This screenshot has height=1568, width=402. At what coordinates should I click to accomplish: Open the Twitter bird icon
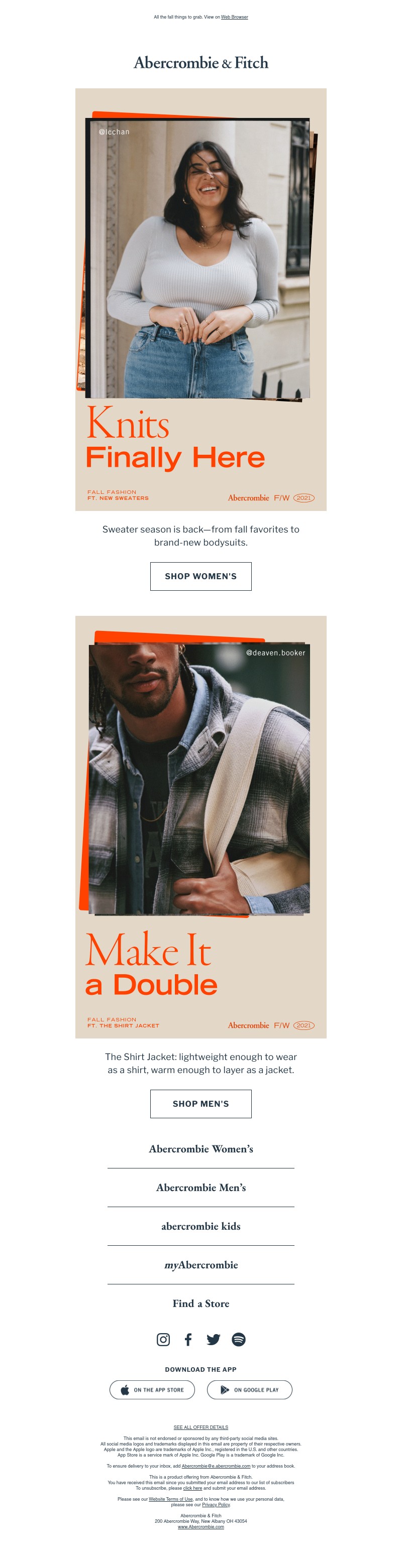click(213, 1339)
